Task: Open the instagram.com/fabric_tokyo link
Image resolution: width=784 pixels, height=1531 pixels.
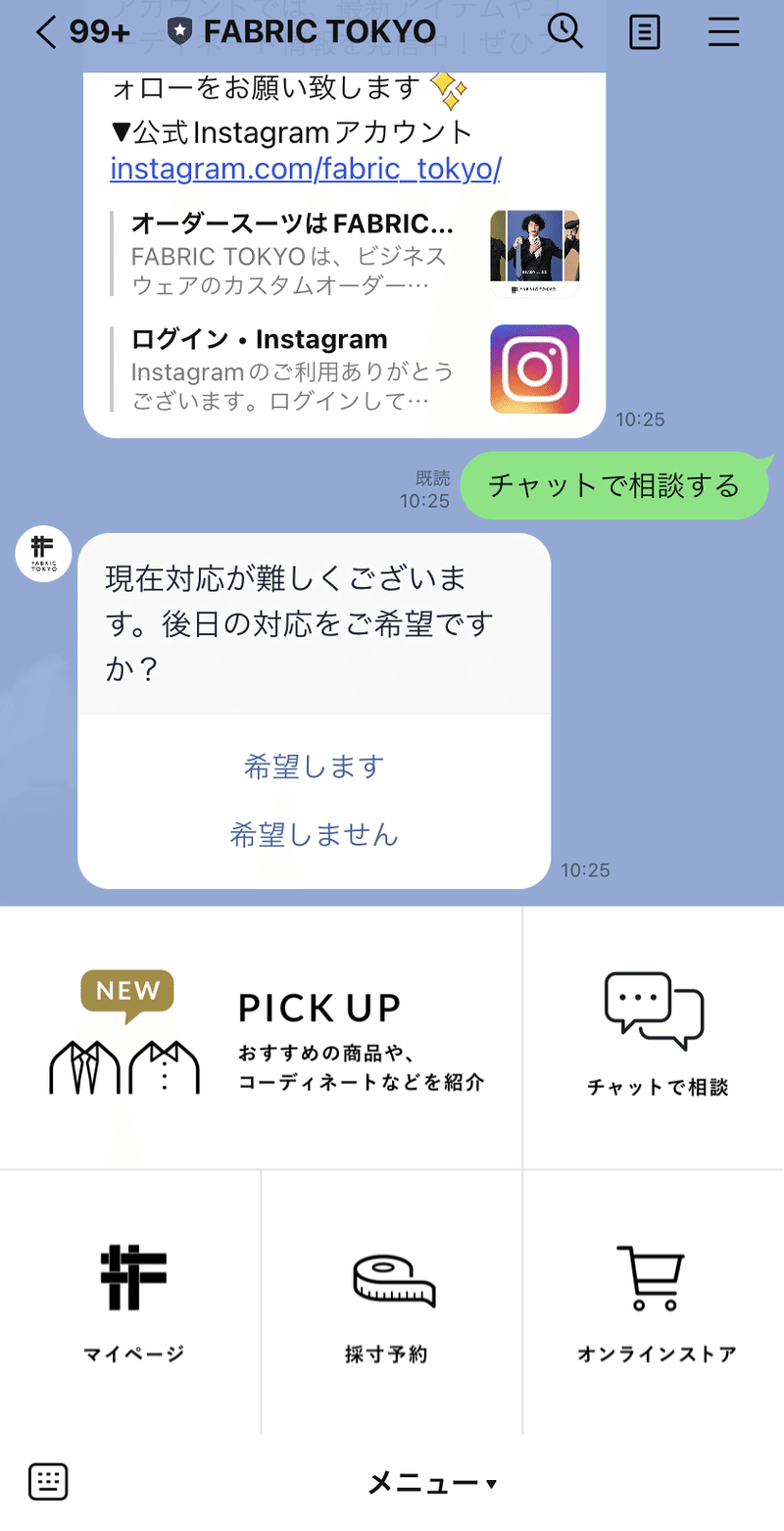Action: point(306,170)
